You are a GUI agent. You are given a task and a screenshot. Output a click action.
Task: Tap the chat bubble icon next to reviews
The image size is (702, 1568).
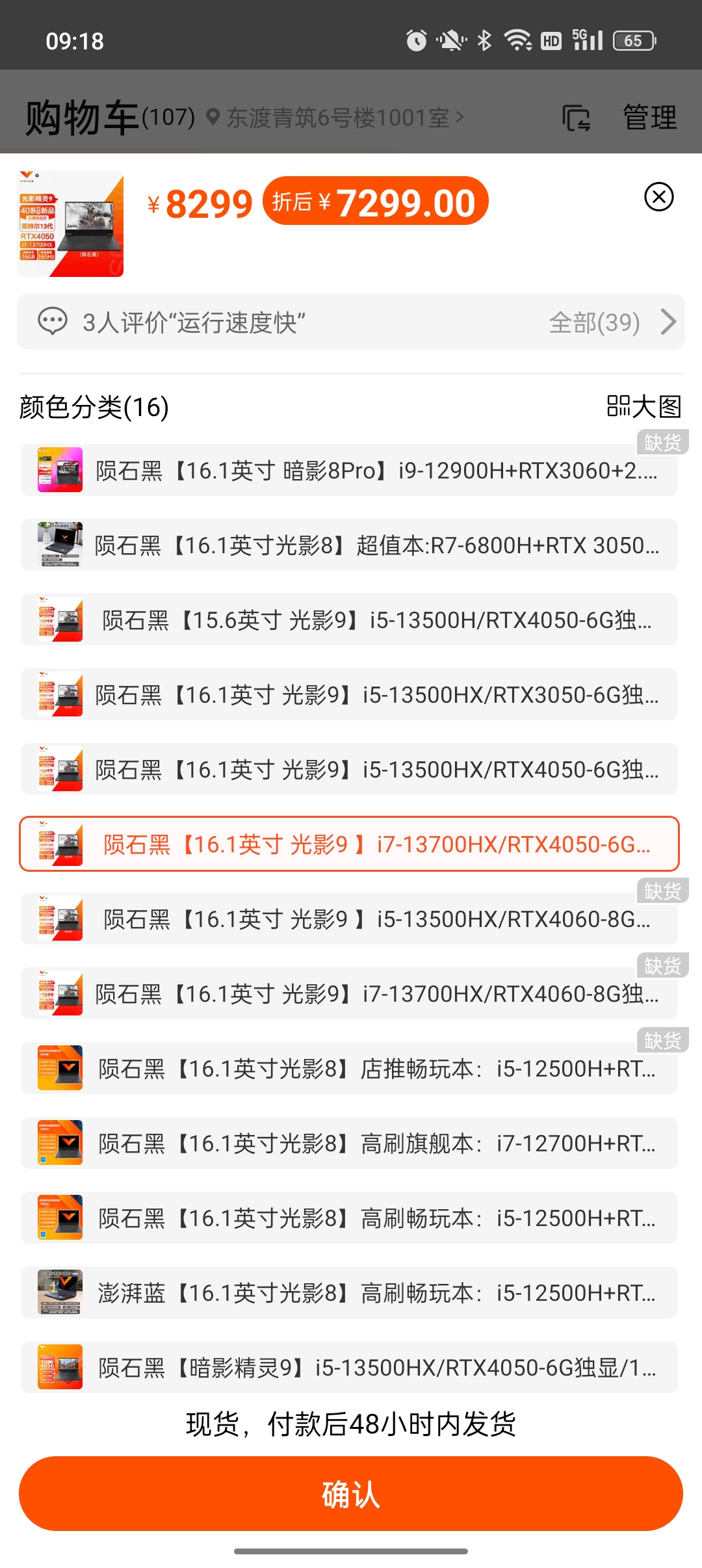52,322
